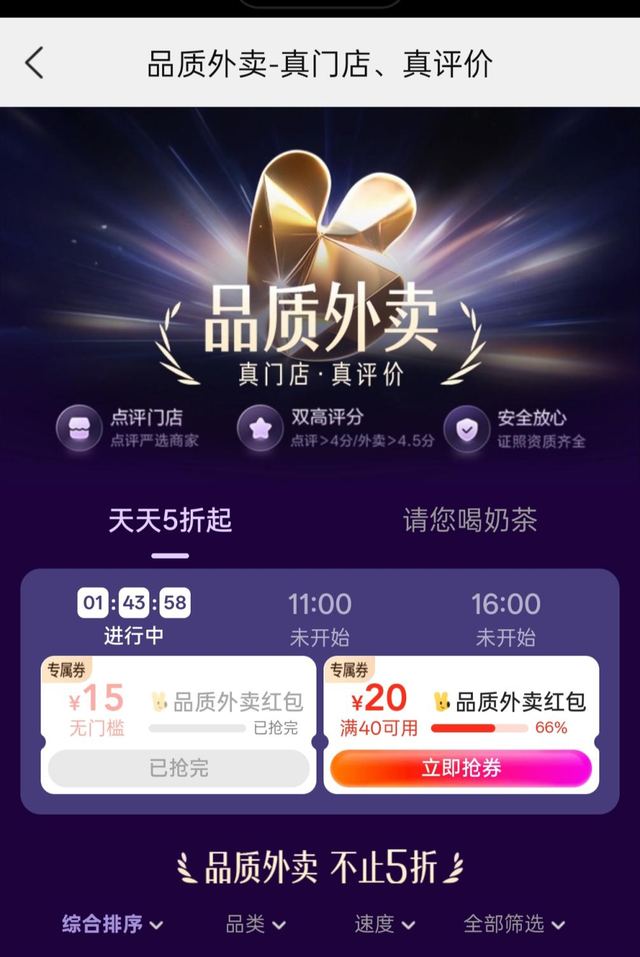Expand the 全部筛选 filter dropdown
Image resolution: width=640 pixels, height=957 pixels.
tap(514, 924)
